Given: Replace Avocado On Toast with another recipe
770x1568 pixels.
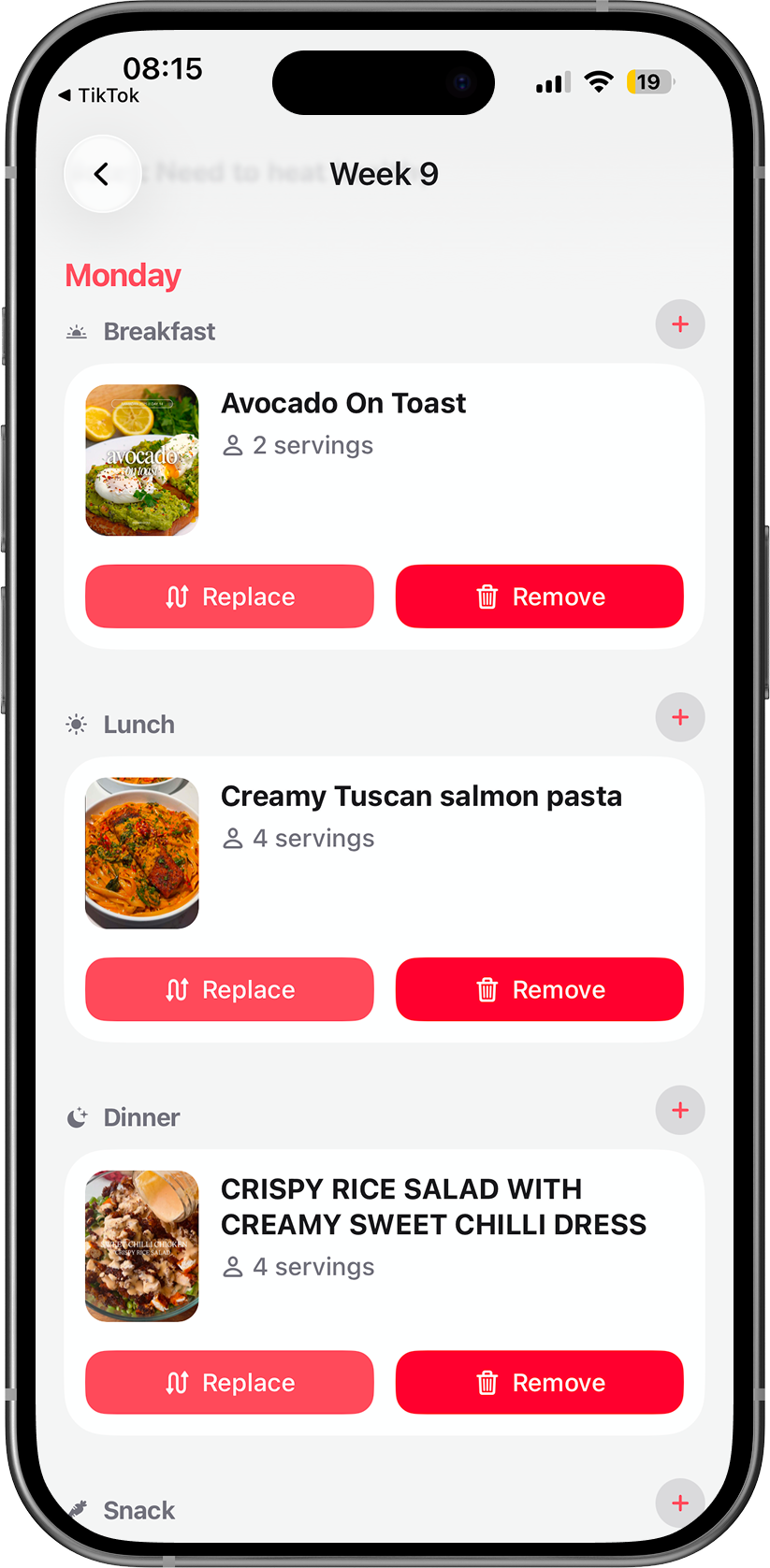Looking at the screenshot, I should pos(229,597).
